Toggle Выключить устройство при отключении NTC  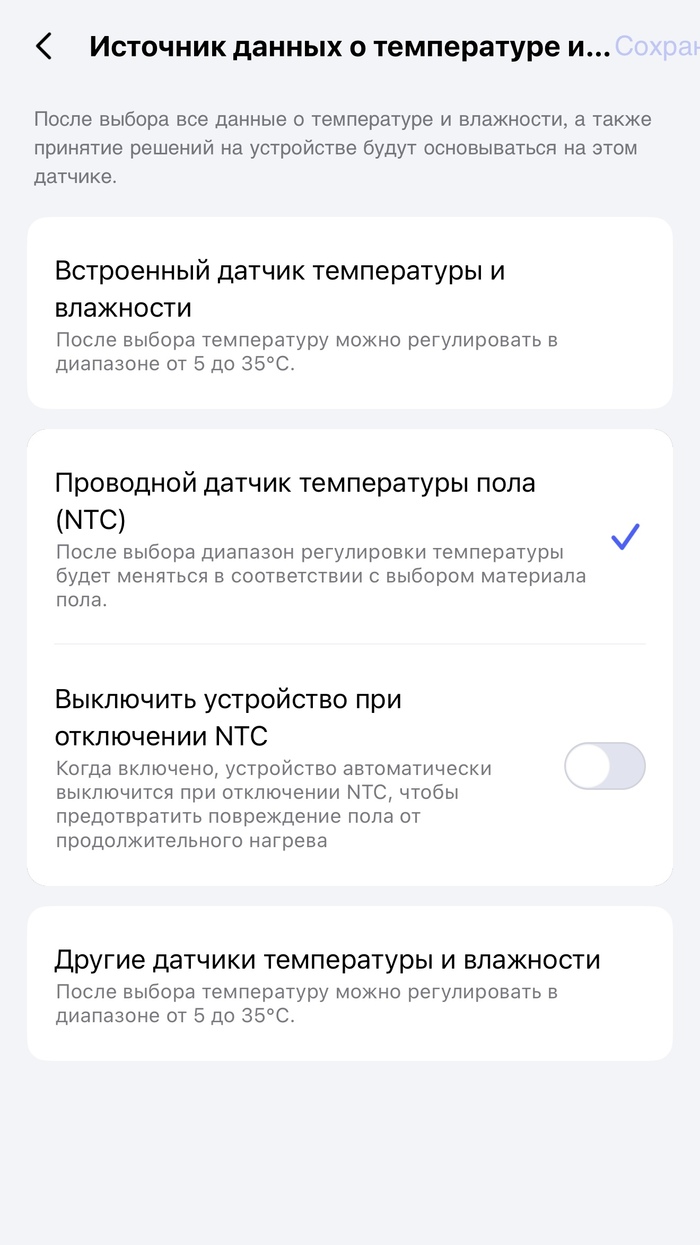604,767
